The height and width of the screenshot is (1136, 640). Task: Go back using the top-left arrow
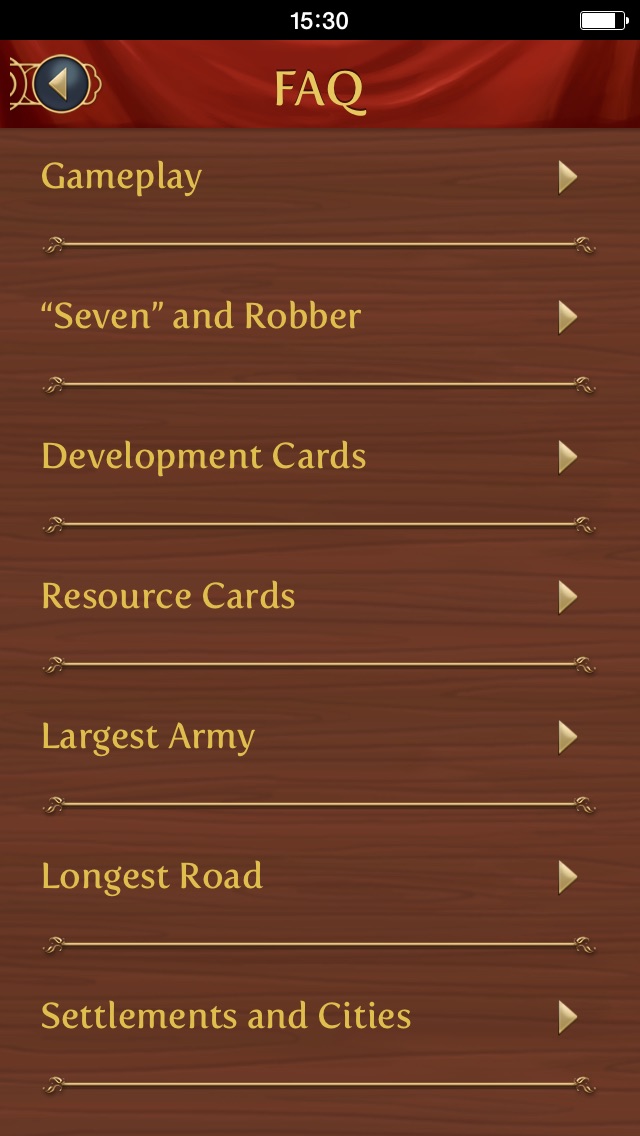pos(59,84)
